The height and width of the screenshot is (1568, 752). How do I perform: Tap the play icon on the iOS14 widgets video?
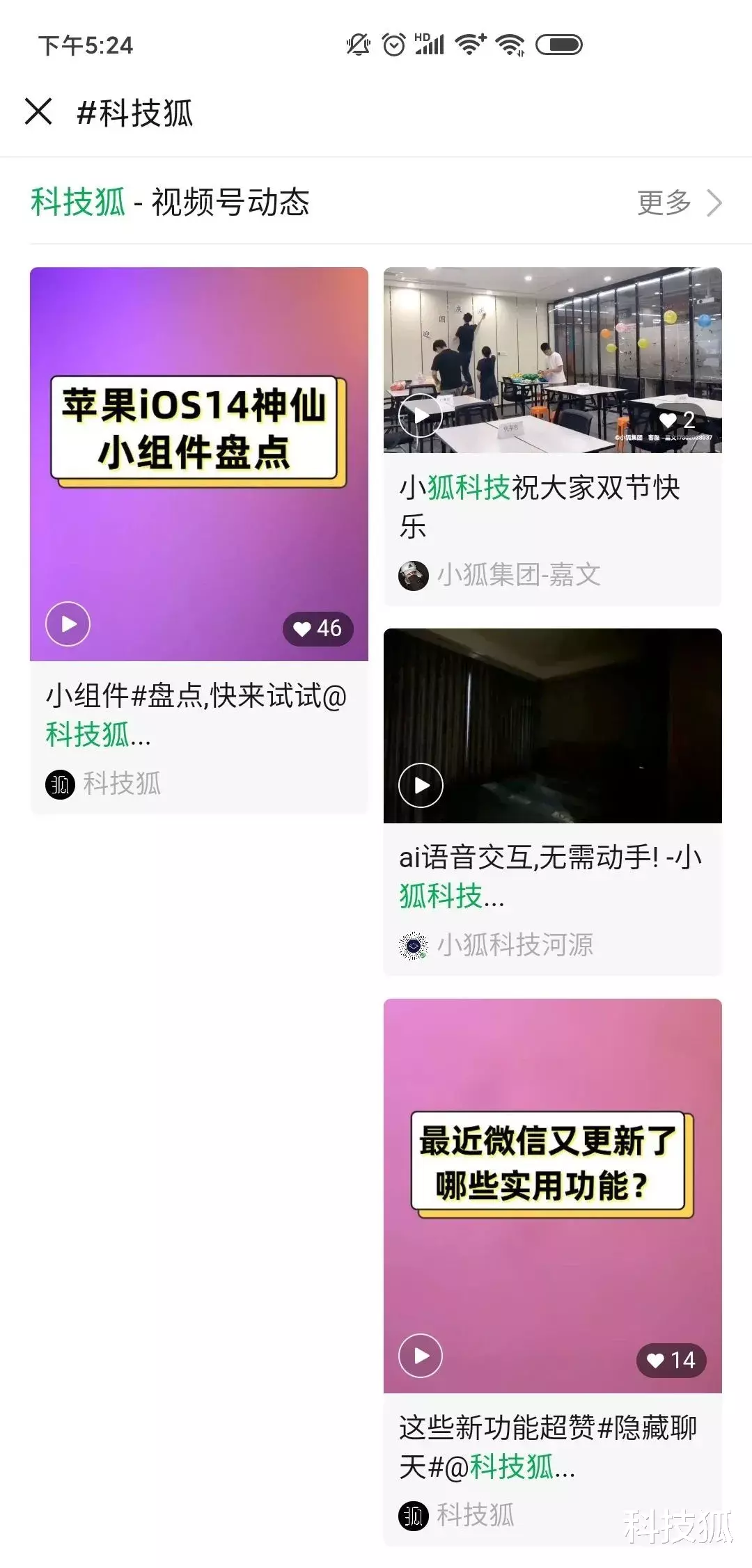[x=67, y=624]
